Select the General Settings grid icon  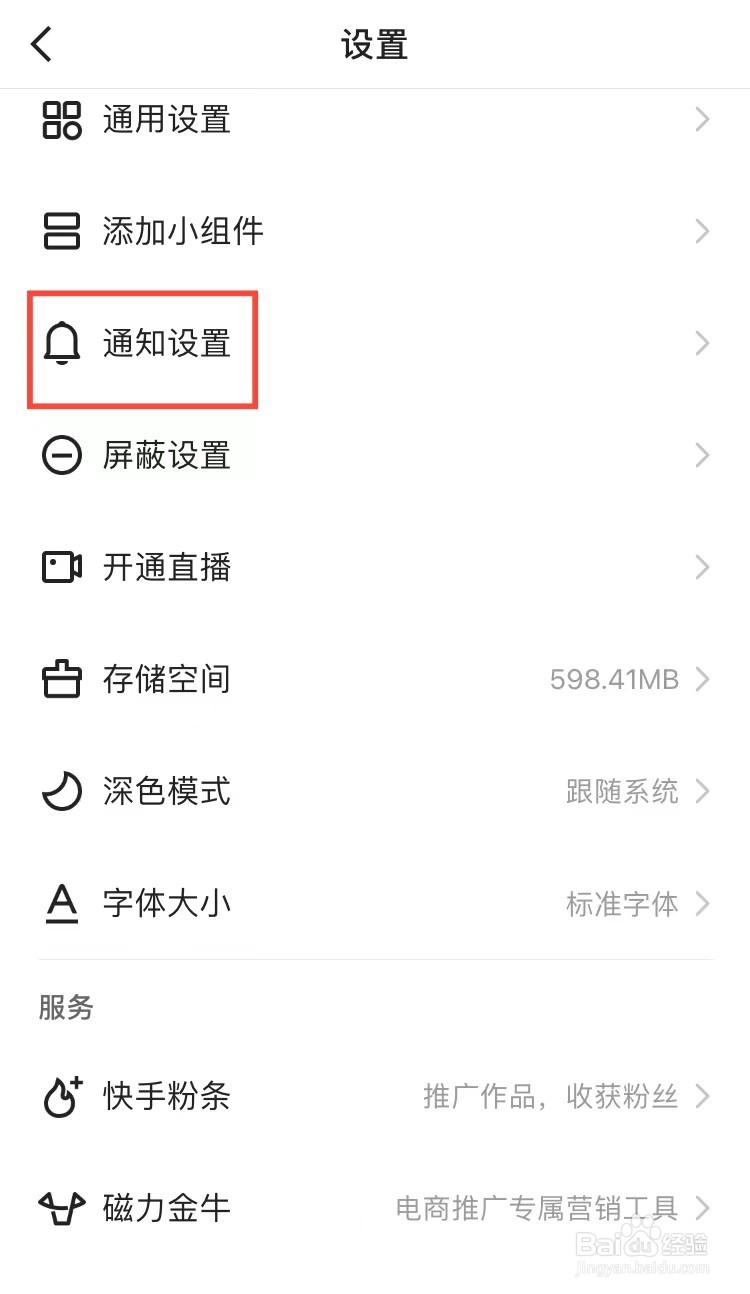pyautogui.click(x=62, y=119)
